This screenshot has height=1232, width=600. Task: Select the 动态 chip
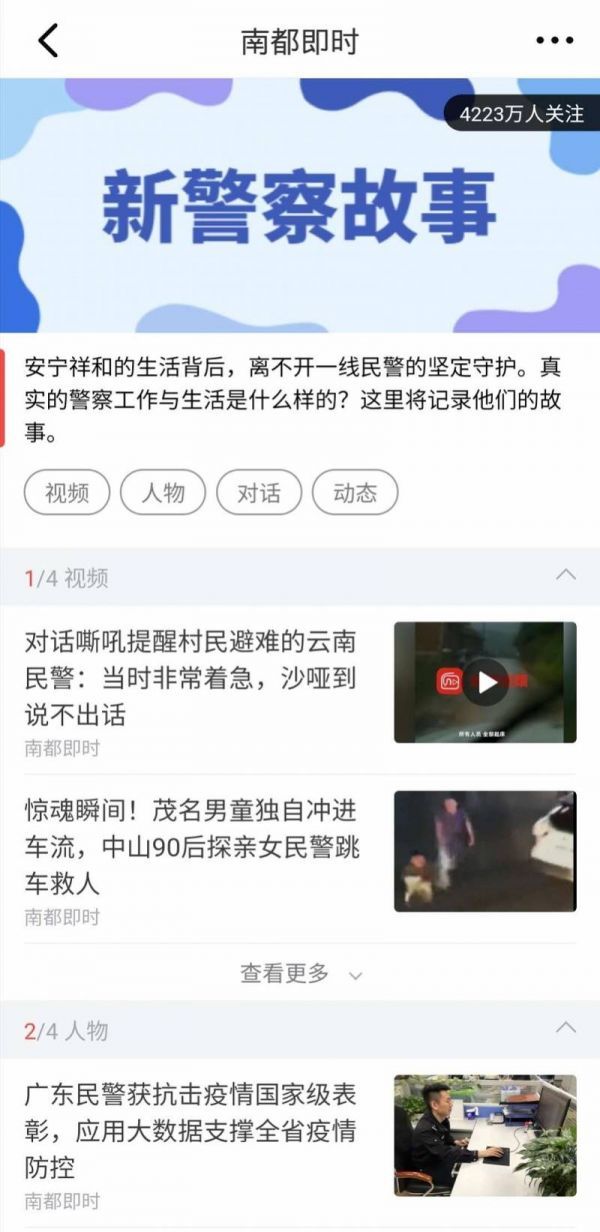(x=355, y=493)
